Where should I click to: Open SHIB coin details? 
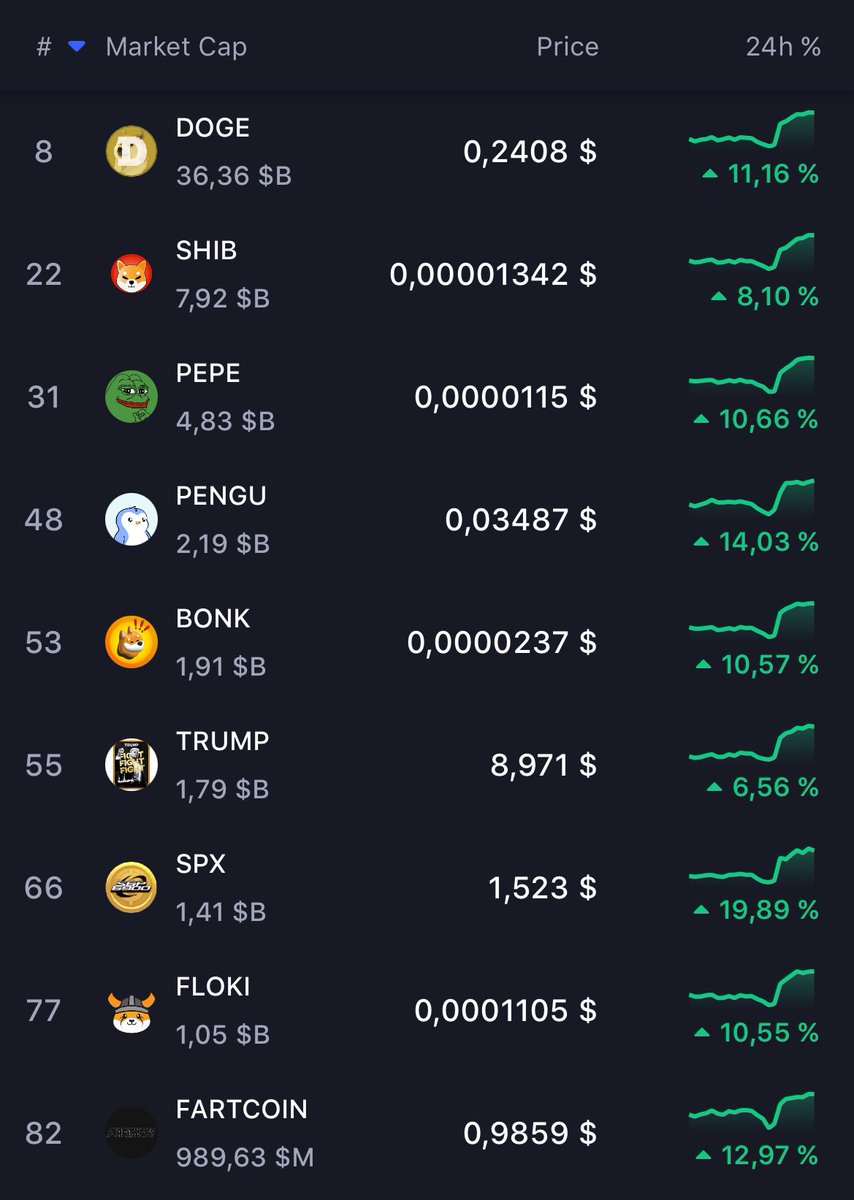[206, 251]
